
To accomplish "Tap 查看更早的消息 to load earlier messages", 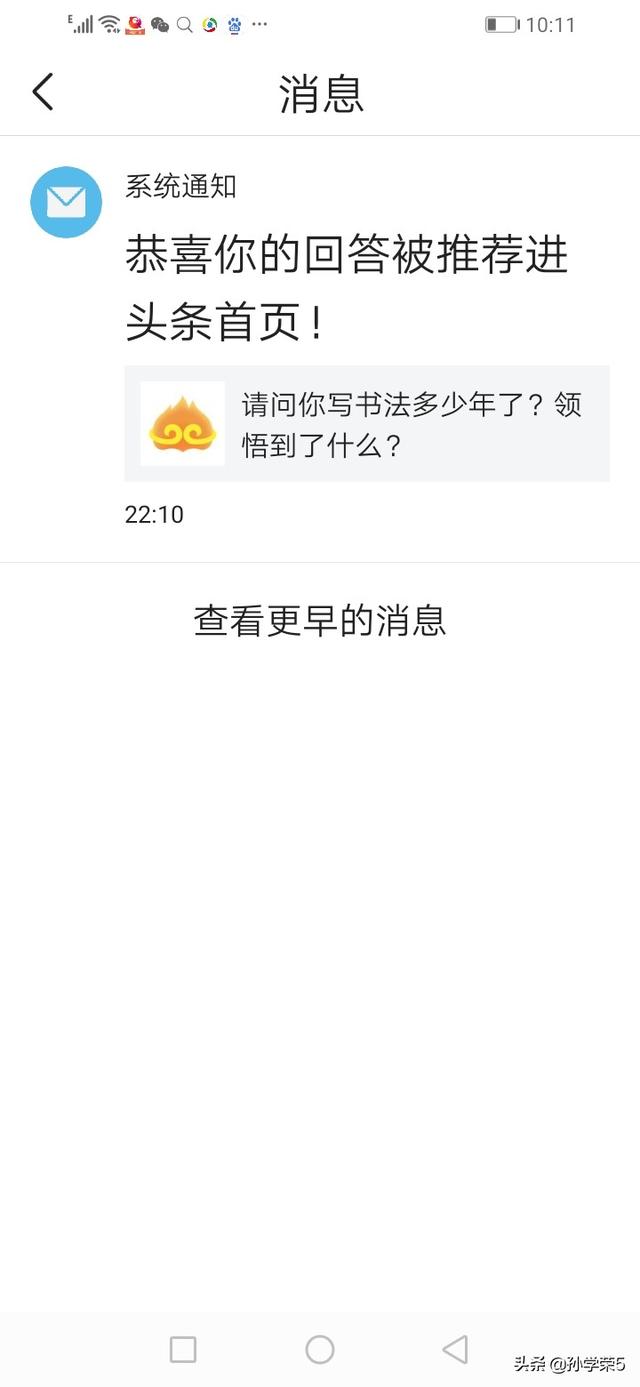I will [x=320, y=620].
